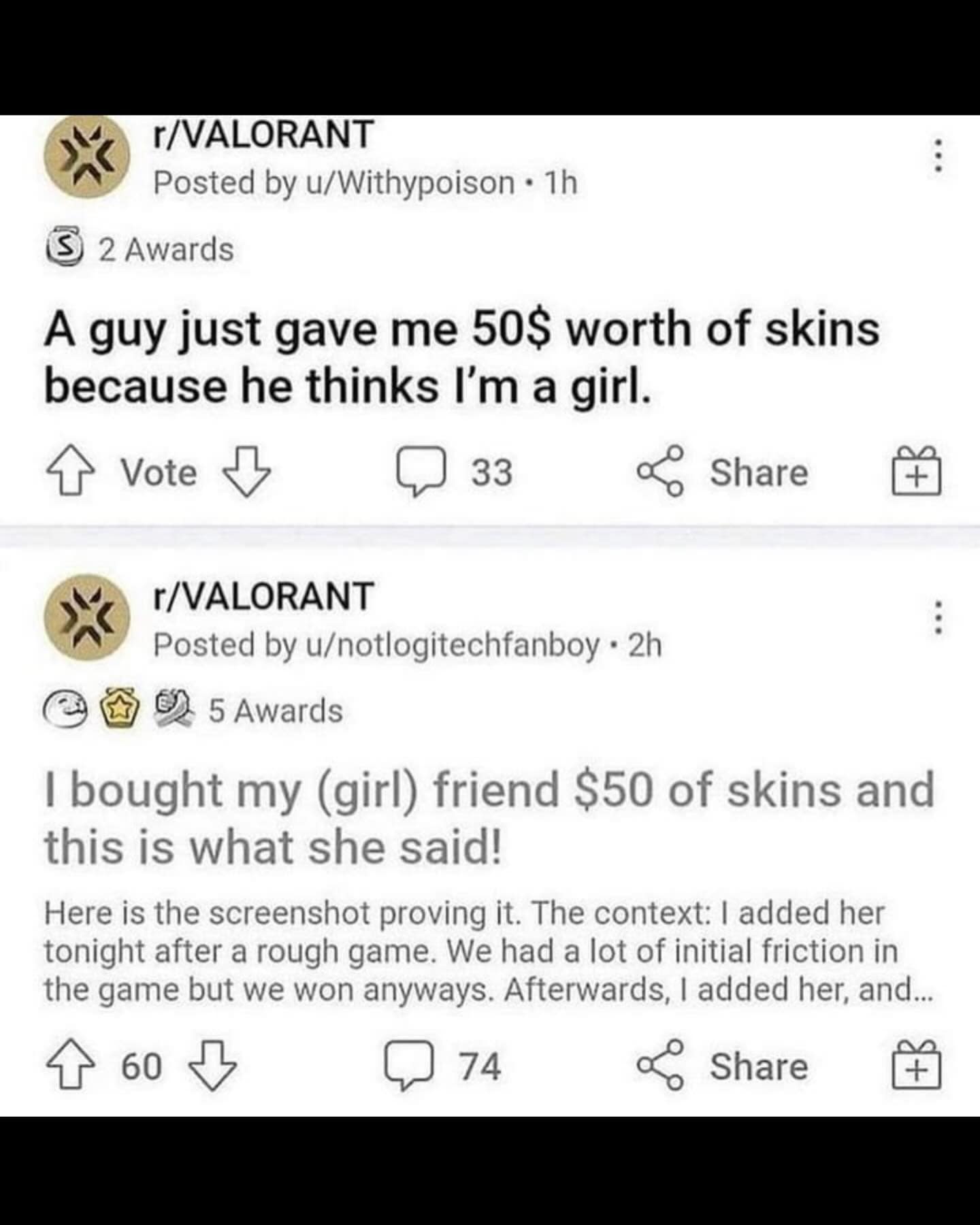Upvote the post by u/notlogitechfanboy
Screen dimensions: 980x1225
[69, 1066]
